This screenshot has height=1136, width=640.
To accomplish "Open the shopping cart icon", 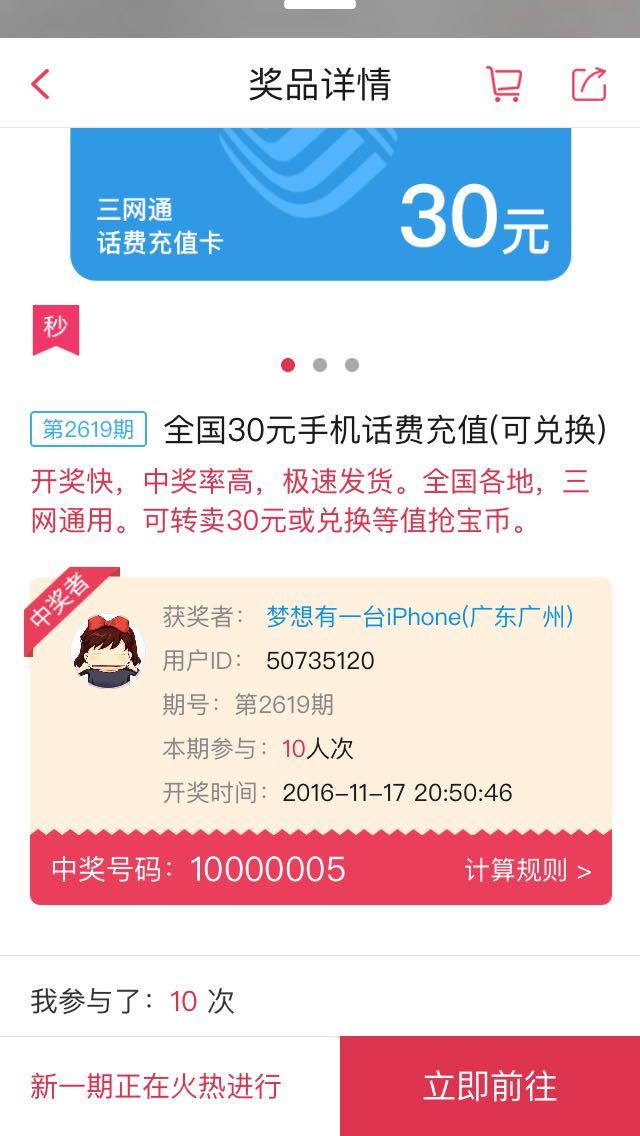I will click(503, 84).
